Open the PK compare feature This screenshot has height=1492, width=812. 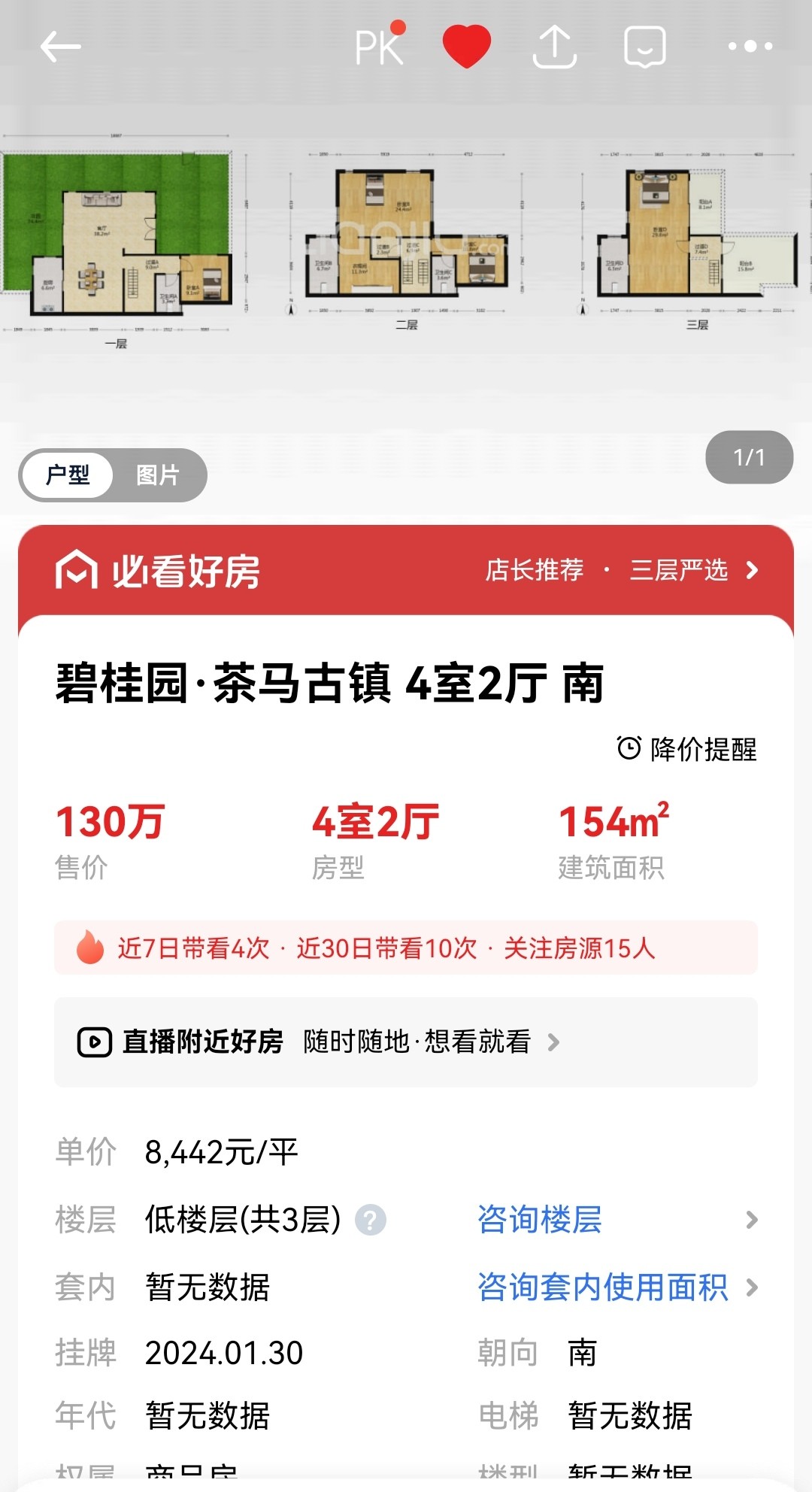point(380,47)
